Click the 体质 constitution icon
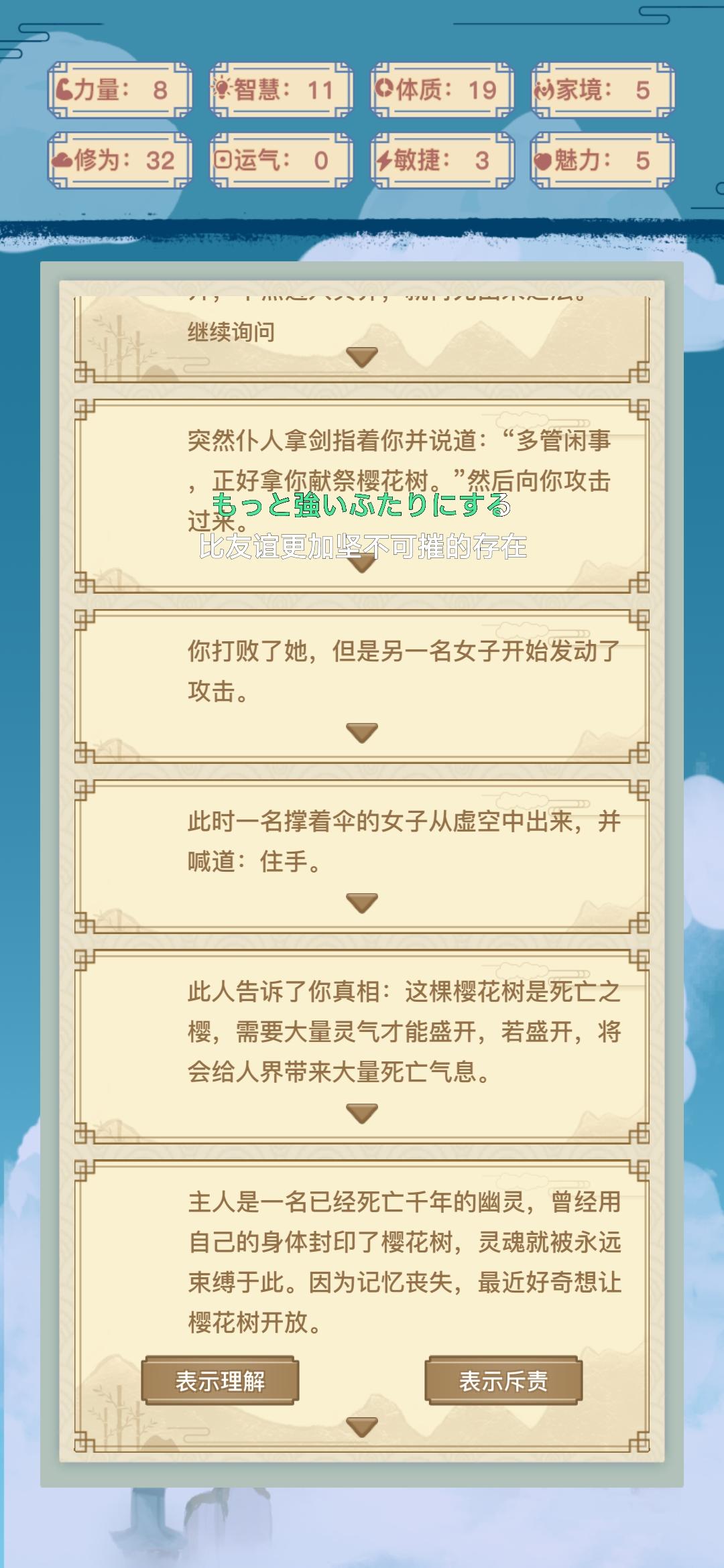 pyautogui.click(x=384, y=89)
